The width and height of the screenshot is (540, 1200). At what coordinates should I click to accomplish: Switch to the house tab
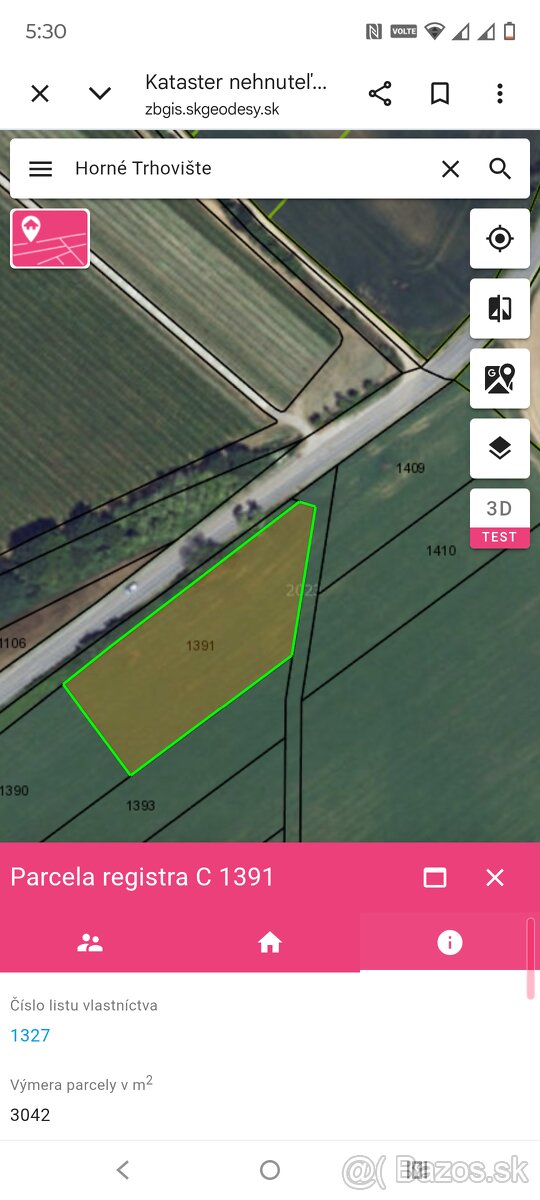click(270, 942)
